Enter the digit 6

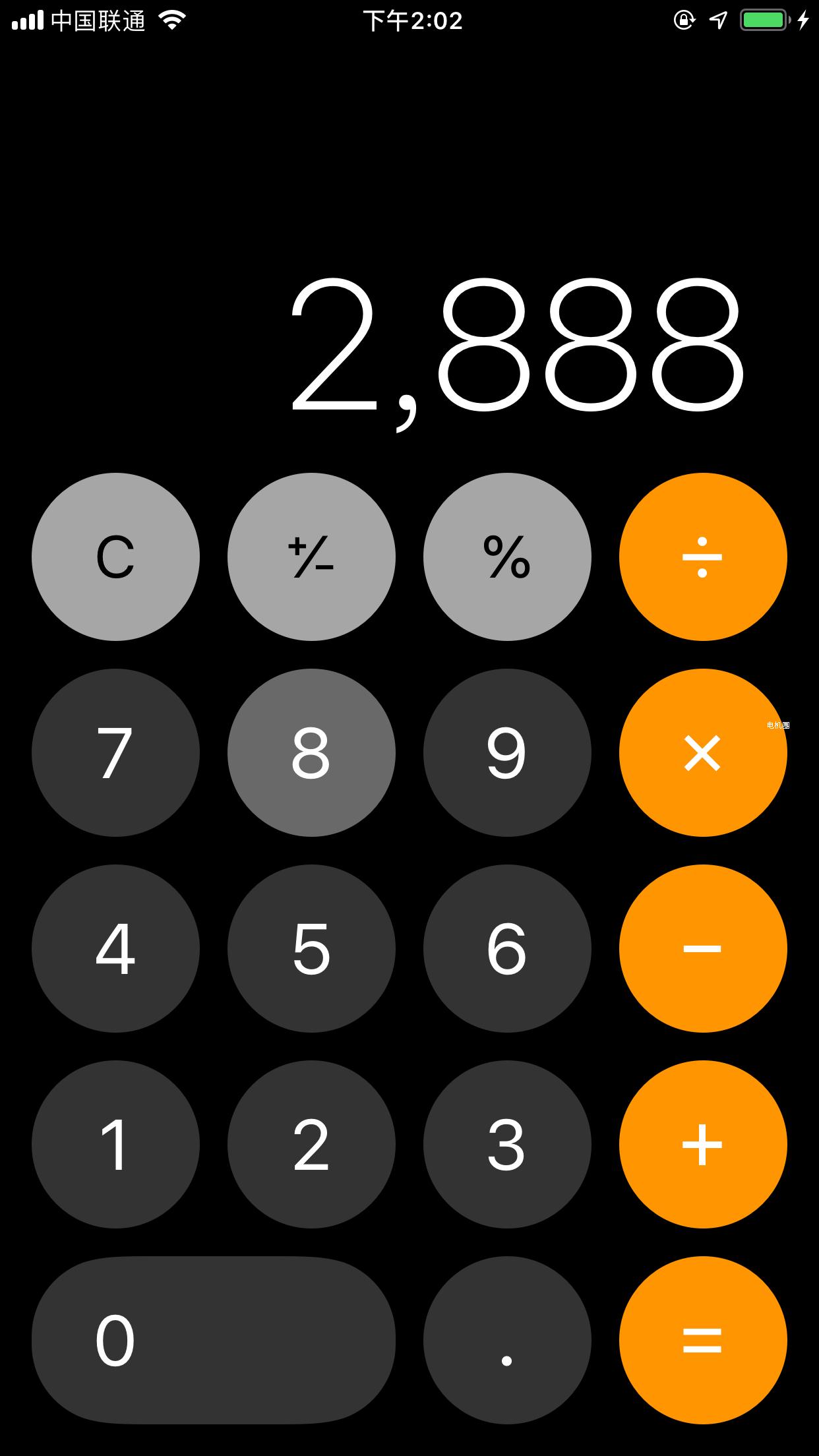pyautogui.click(x=507, y=948)
